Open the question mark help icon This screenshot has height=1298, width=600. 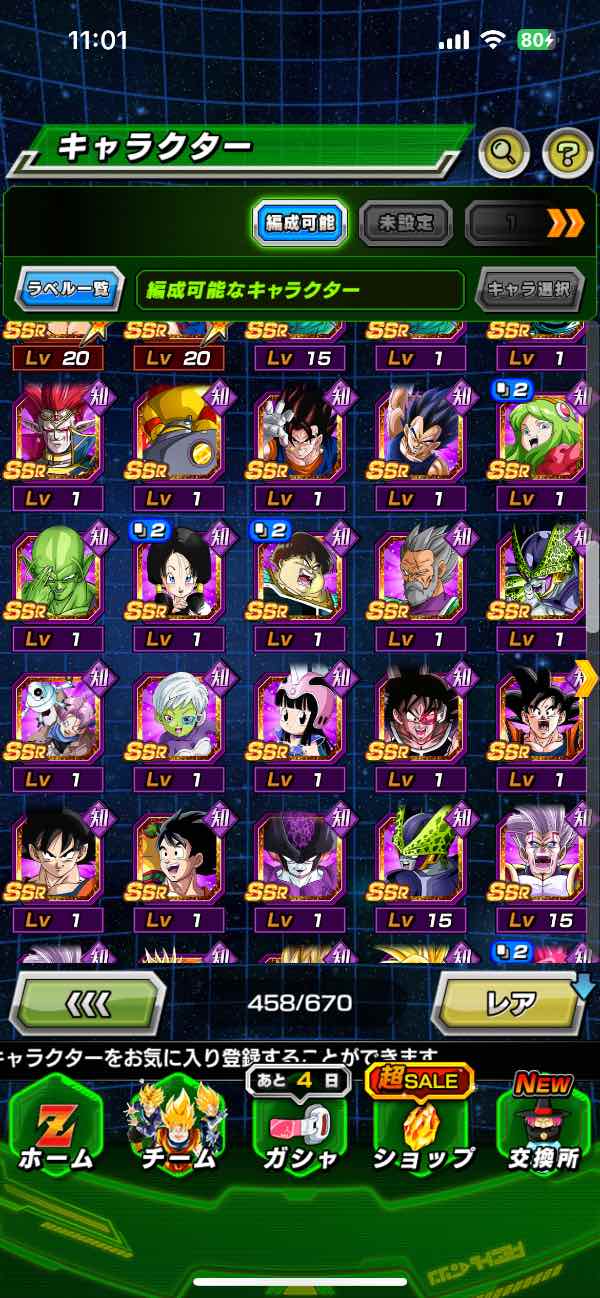[567, 153]
